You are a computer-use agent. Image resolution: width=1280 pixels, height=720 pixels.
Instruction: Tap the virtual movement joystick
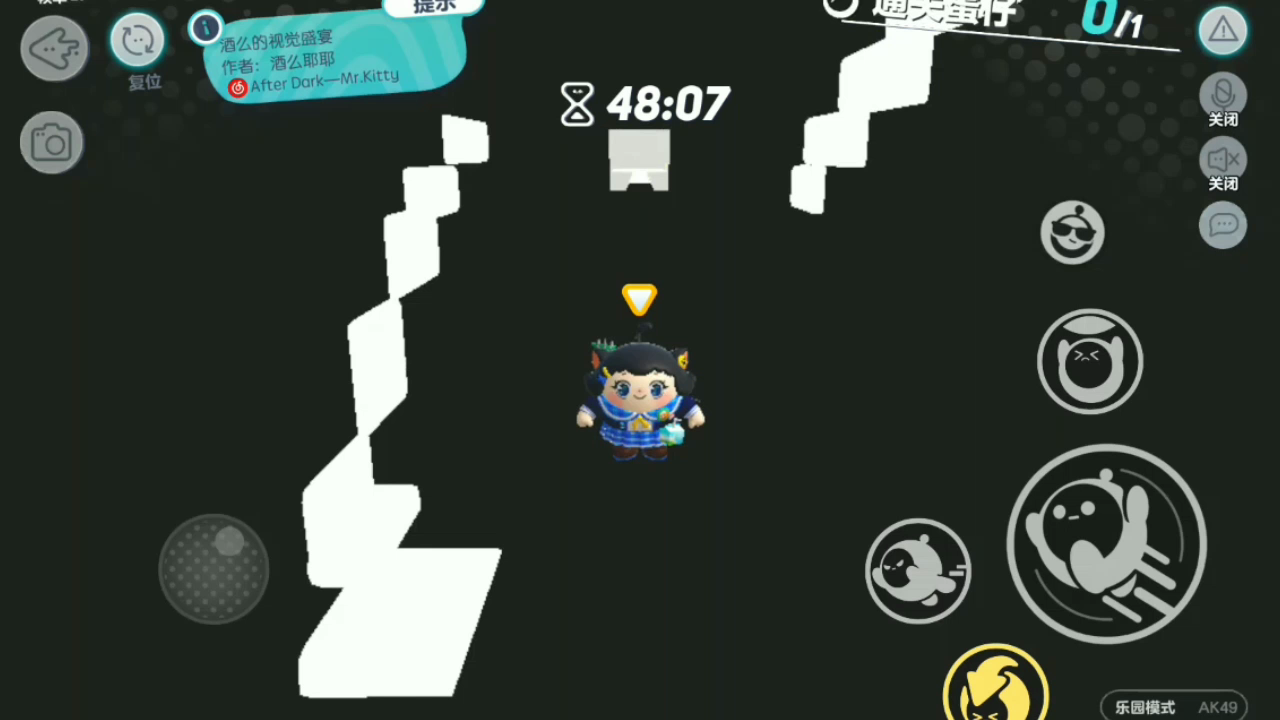214,569
